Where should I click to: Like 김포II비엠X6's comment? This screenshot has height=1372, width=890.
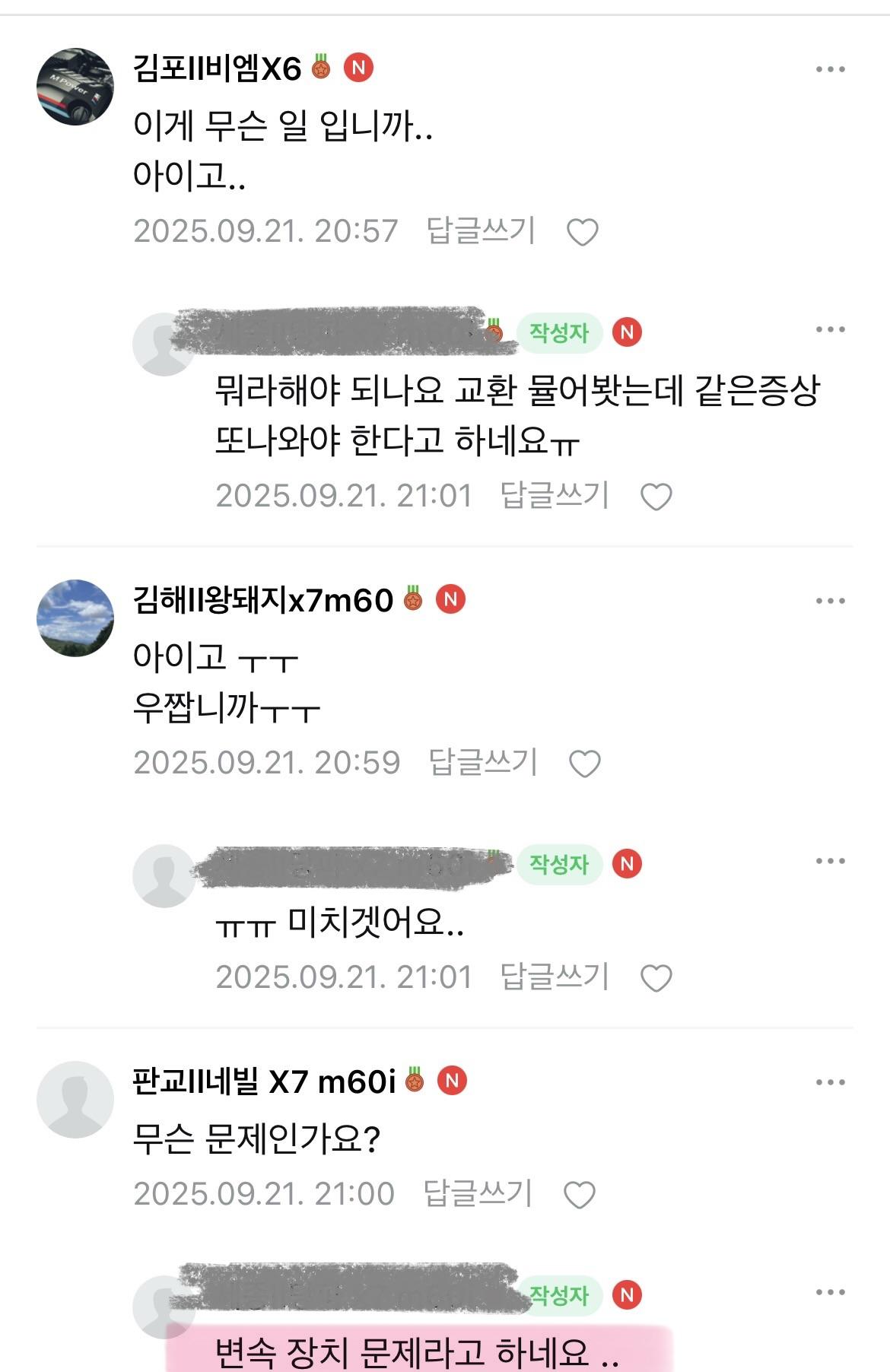click(x=583, y=232)
